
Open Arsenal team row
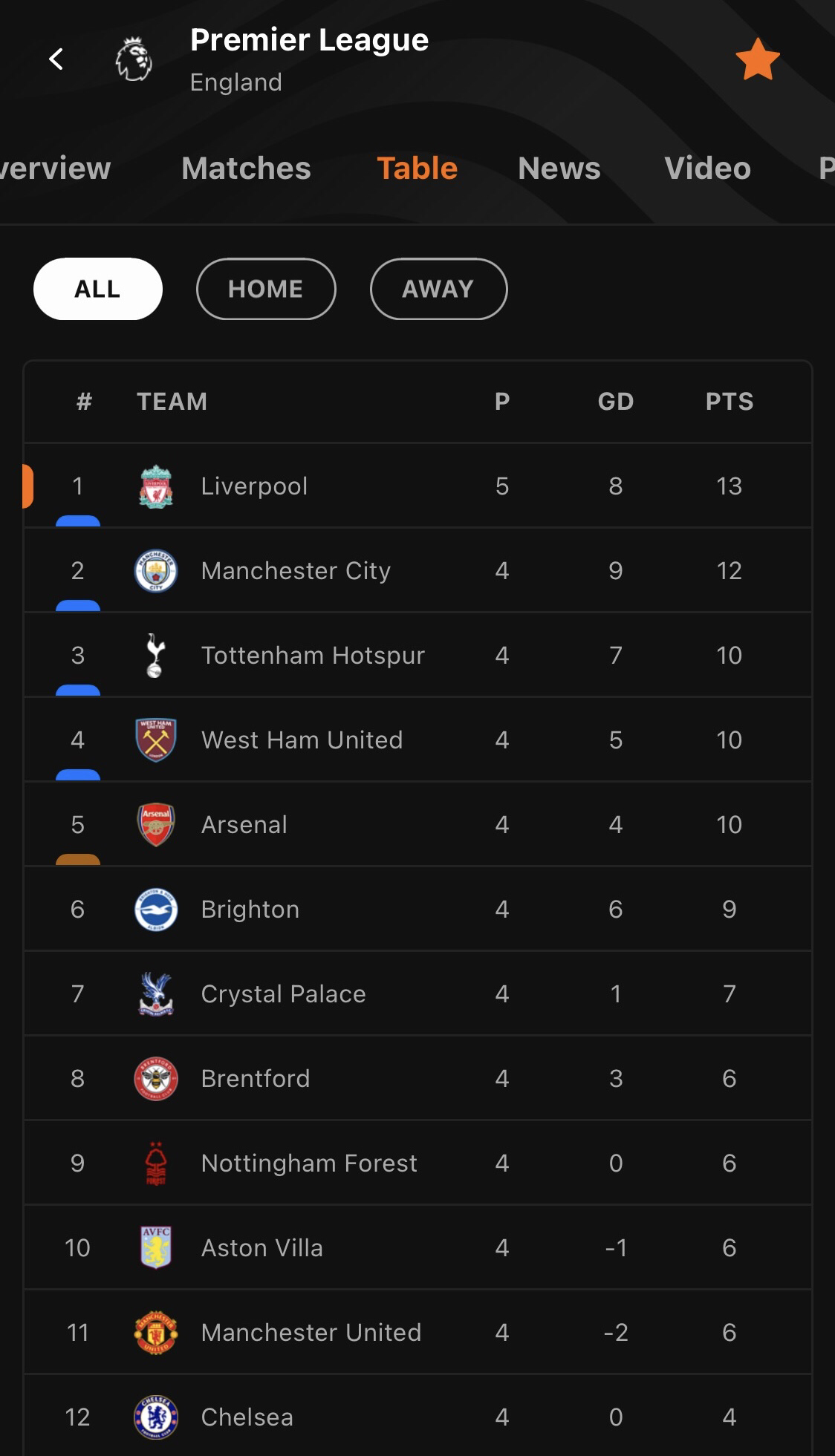(x=417, y=824)
